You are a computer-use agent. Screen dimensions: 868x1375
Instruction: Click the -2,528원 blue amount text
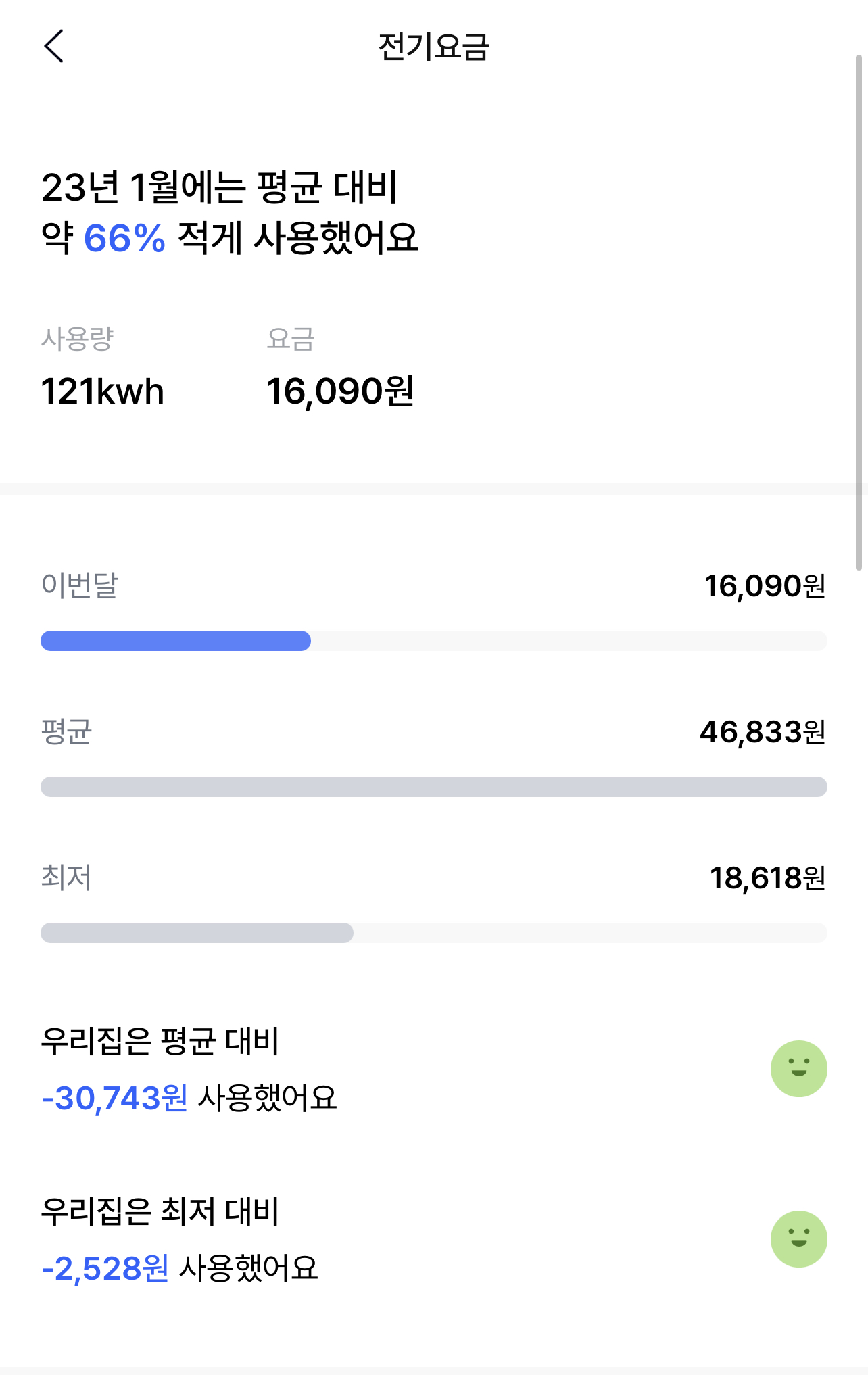pos(105,1268)
